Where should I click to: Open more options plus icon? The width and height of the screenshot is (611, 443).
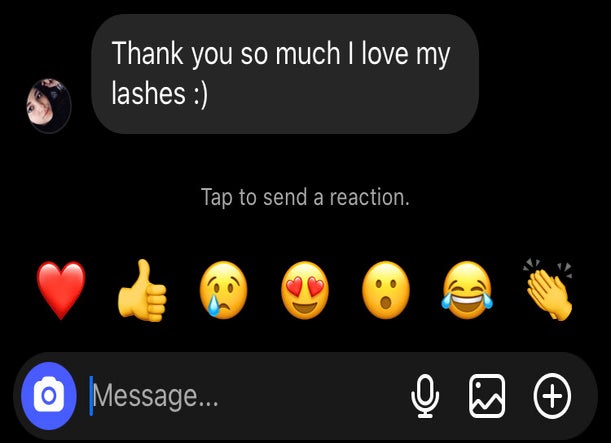coord(552,397)
